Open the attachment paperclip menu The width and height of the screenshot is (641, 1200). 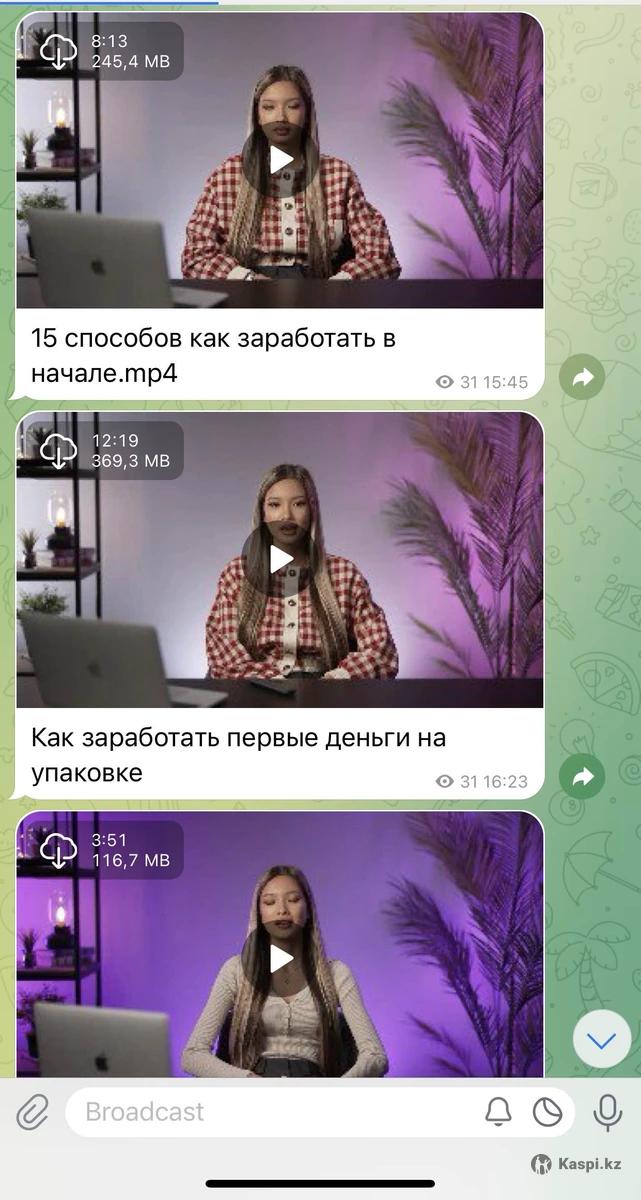point(32,1112)
